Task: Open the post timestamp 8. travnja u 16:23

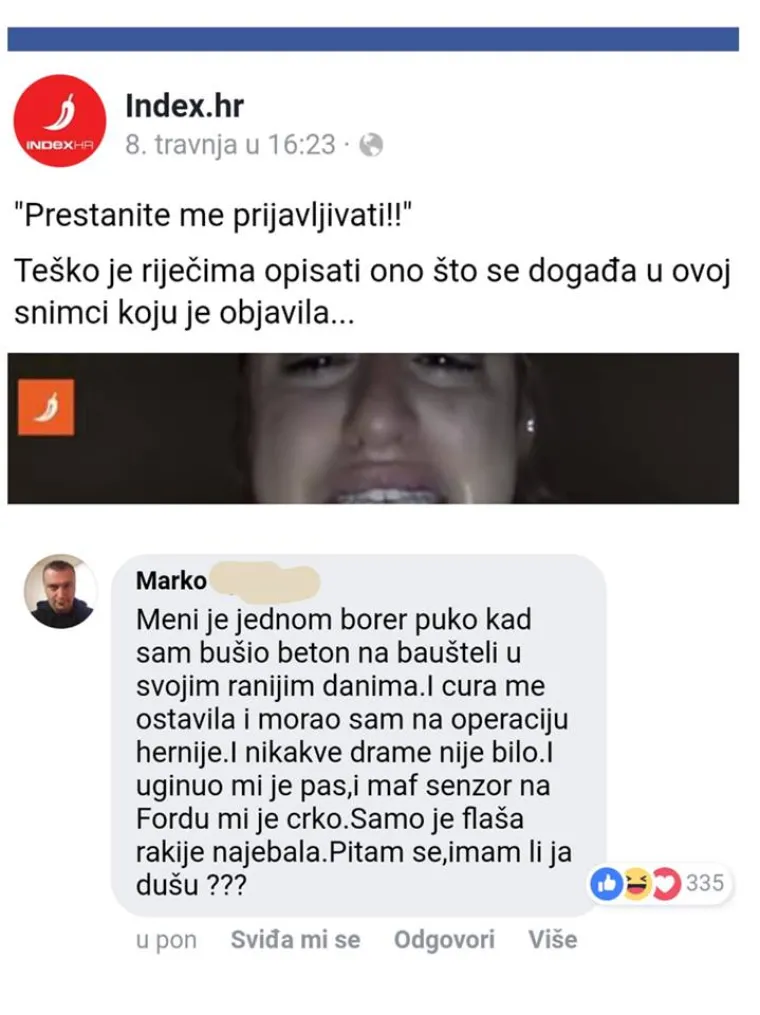Action: (x=230, y=145)
